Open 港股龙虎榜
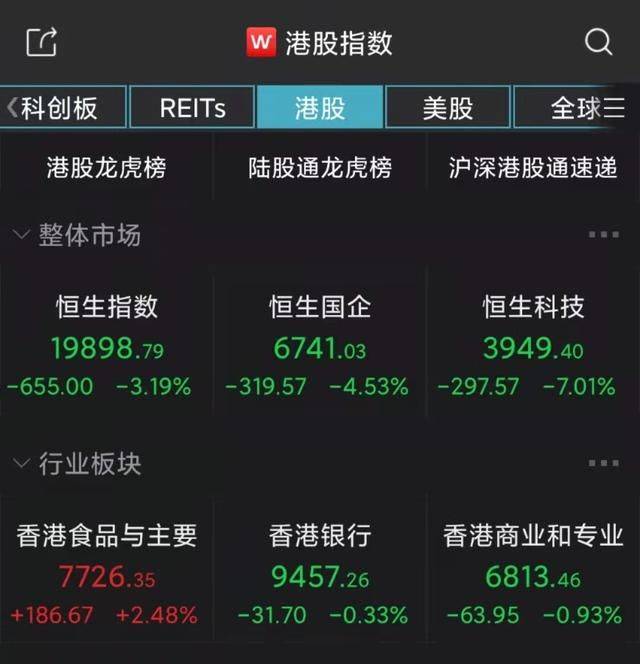The width and height of the screenshot is (640, 664). click(106, 168)
